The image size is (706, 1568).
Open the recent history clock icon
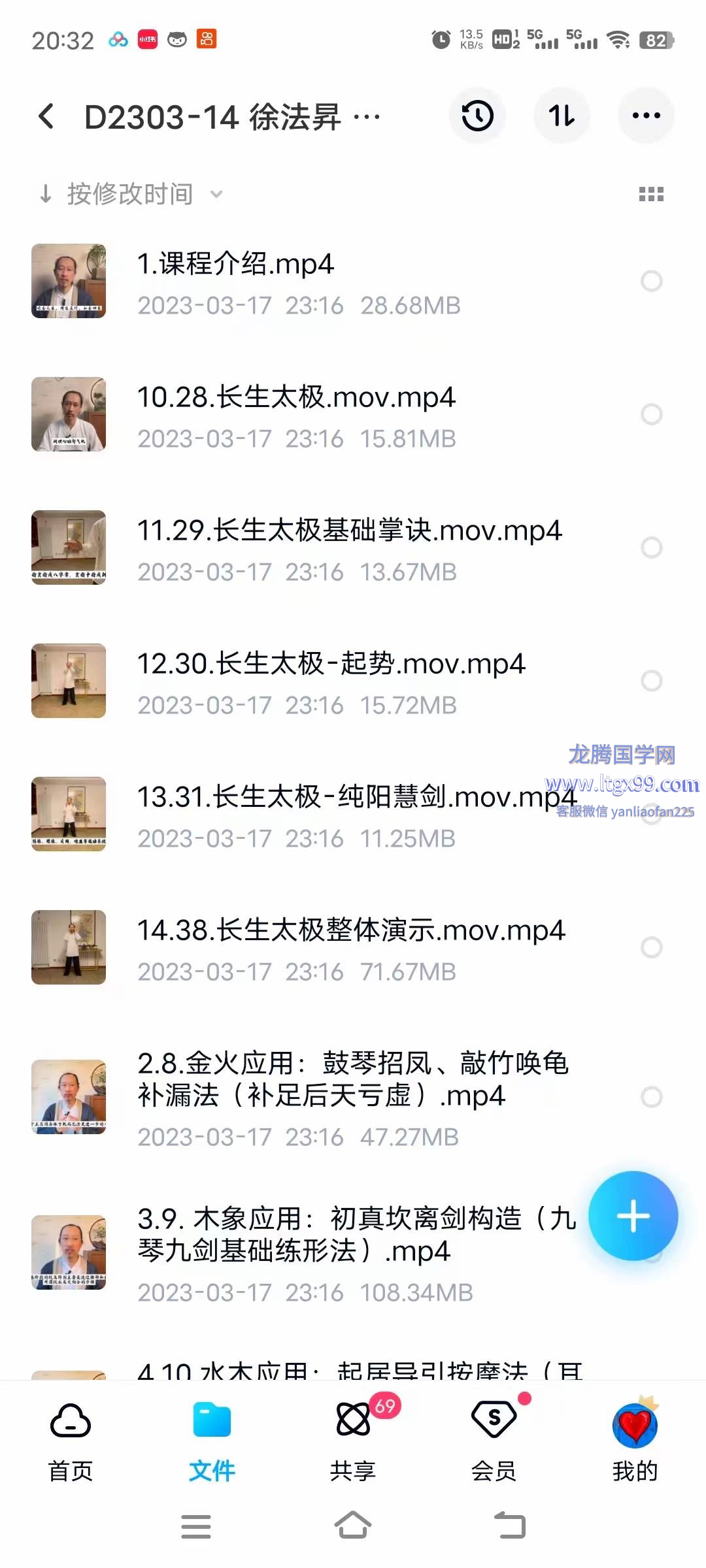477,116
